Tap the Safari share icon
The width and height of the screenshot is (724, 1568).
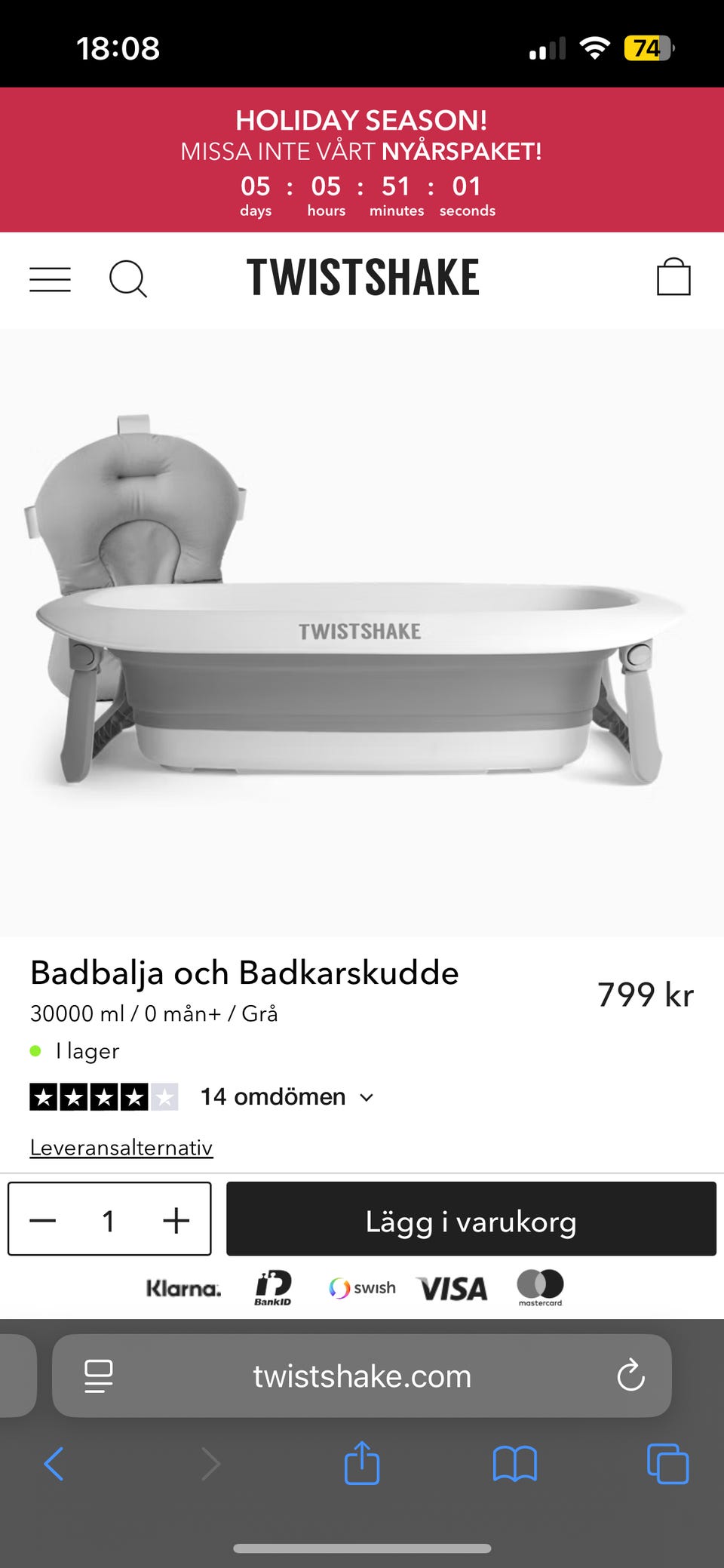click(362, 1464)
